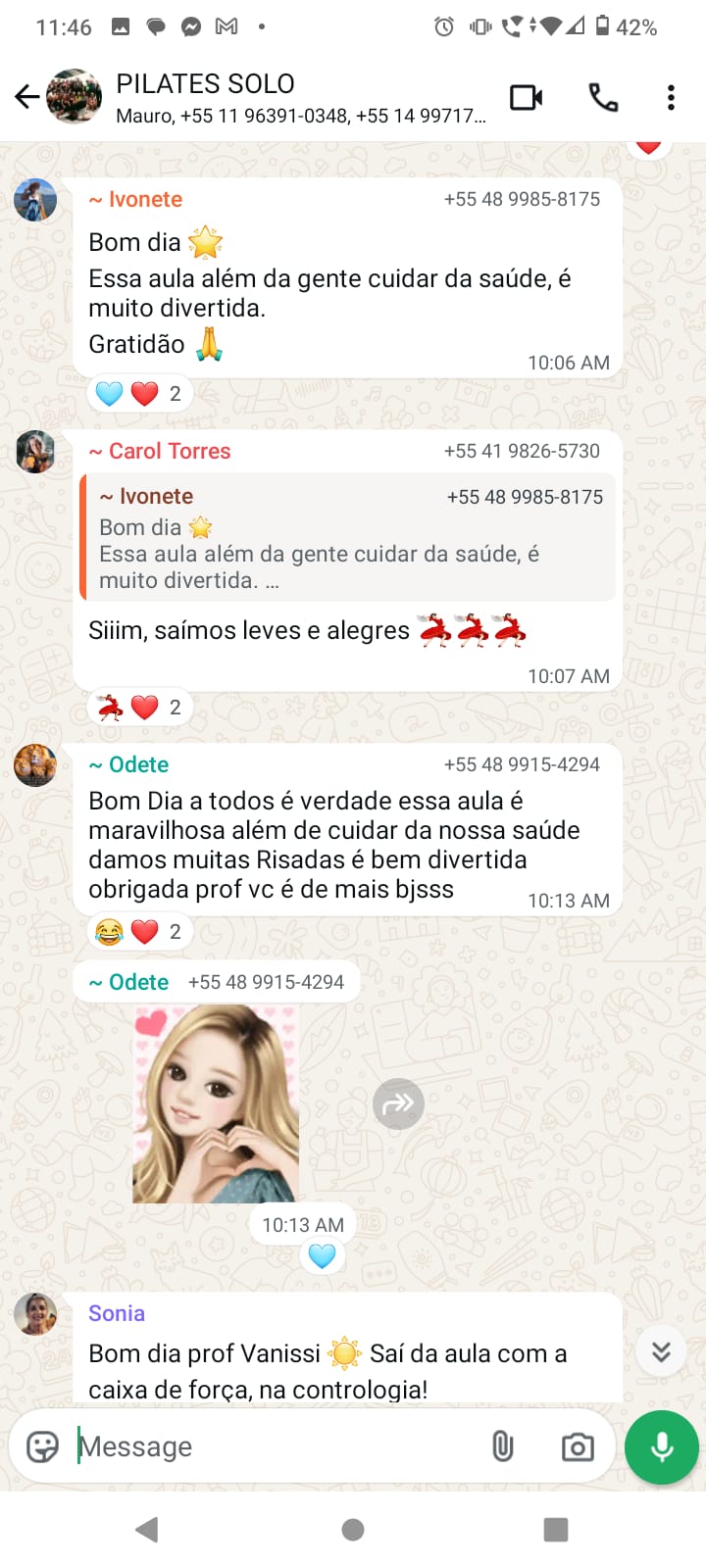Open the emoji and sticker picker
Screen dimensions: 706x1568
click(x=42, y=1446)
